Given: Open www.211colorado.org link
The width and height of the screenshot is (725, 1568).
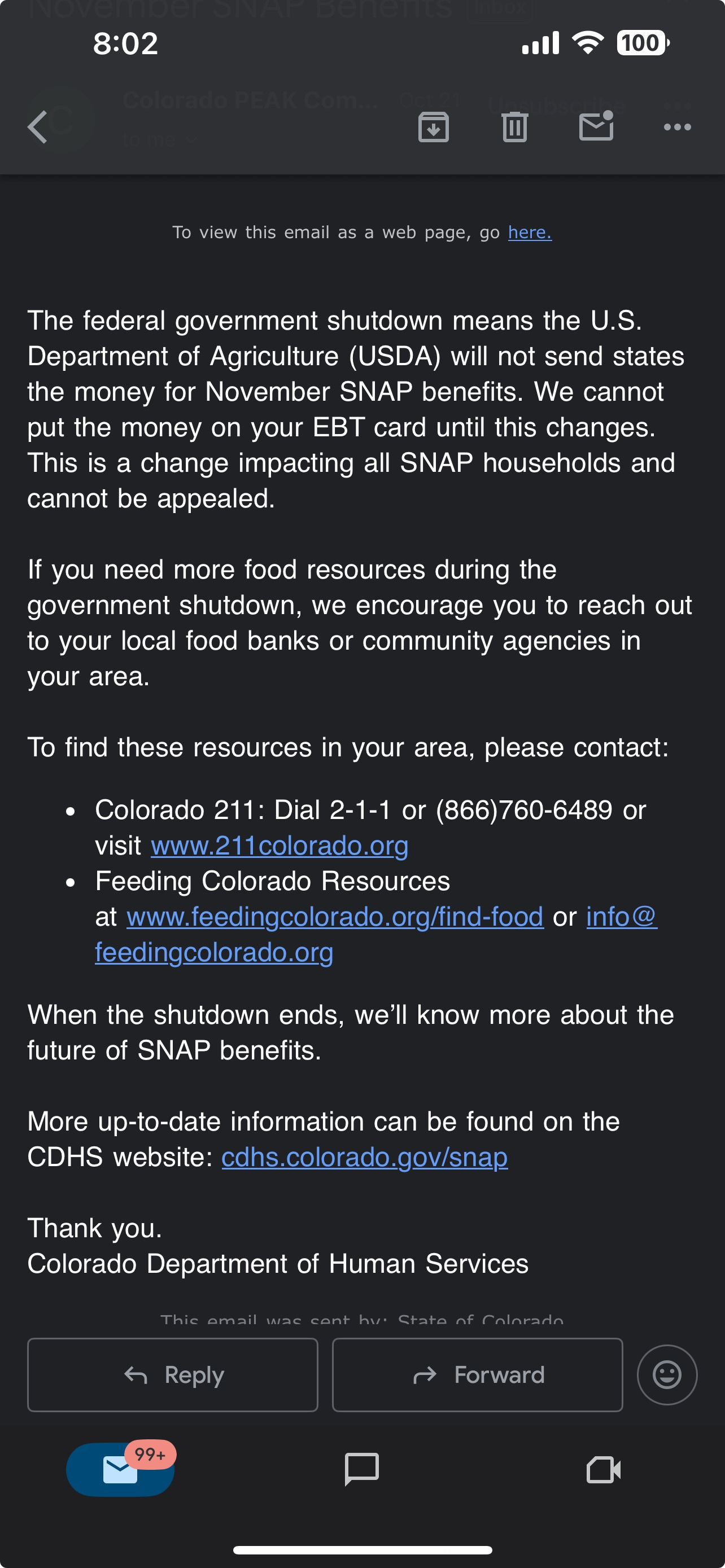Looking at the screenshot, I should pos(279,846).
